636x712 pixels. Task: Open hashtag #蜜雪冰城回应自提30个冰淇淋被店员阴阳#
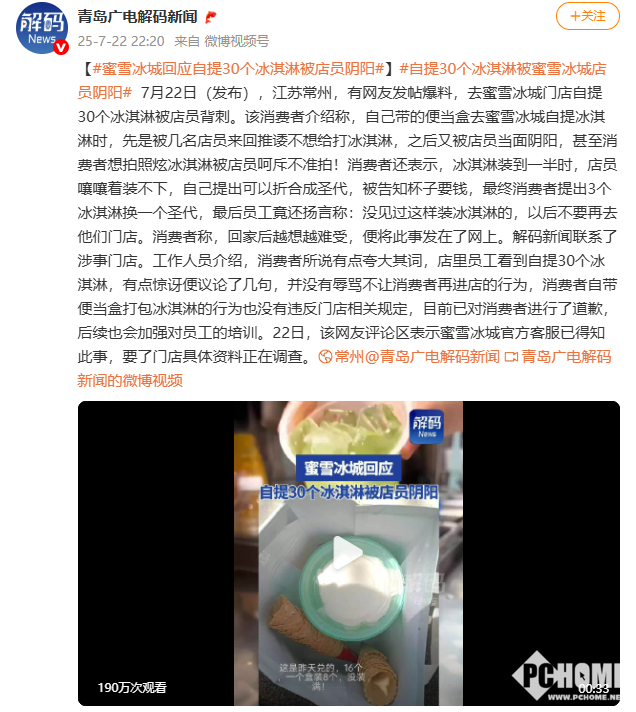coord(240,69)
